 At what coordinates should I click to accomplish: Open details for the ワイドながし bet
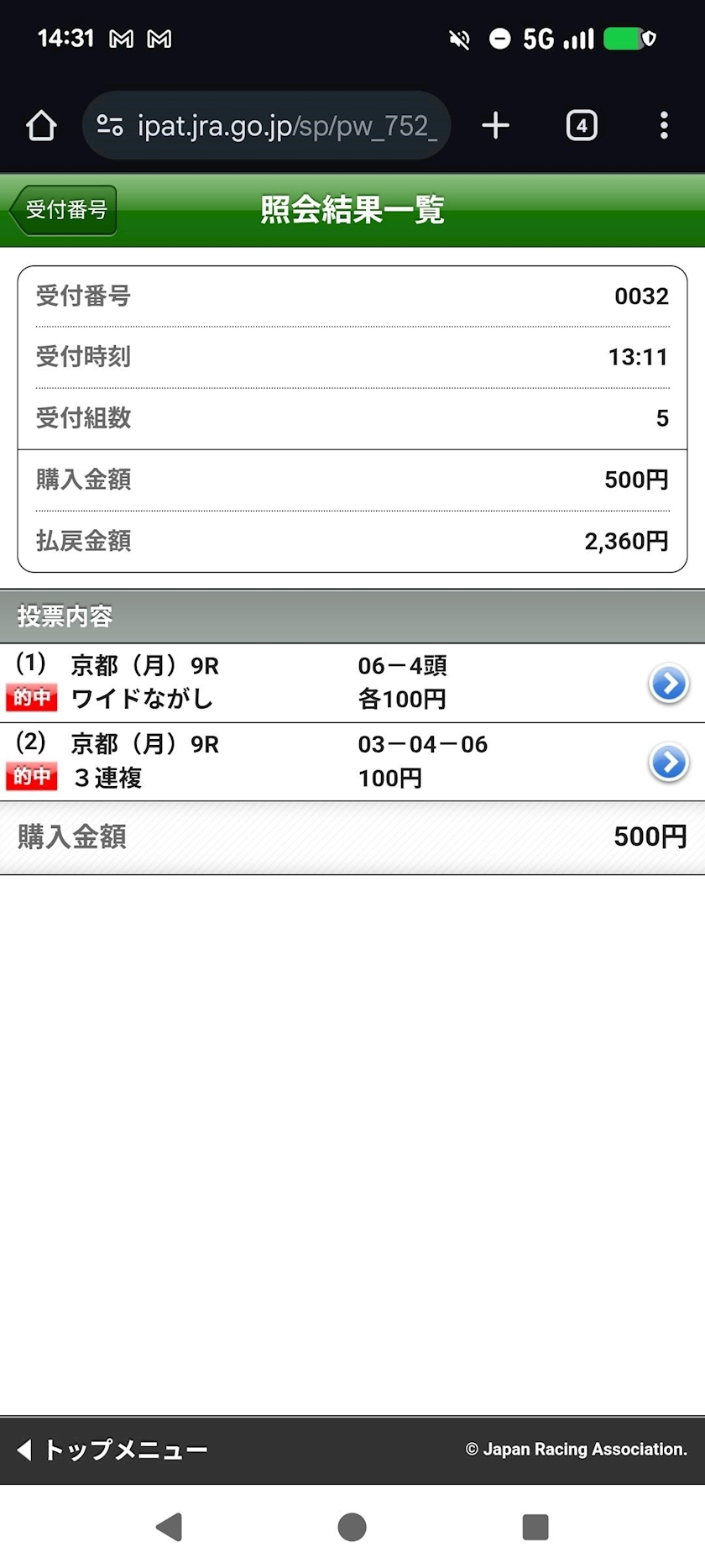pyautogui.click(x=668, y=684)
